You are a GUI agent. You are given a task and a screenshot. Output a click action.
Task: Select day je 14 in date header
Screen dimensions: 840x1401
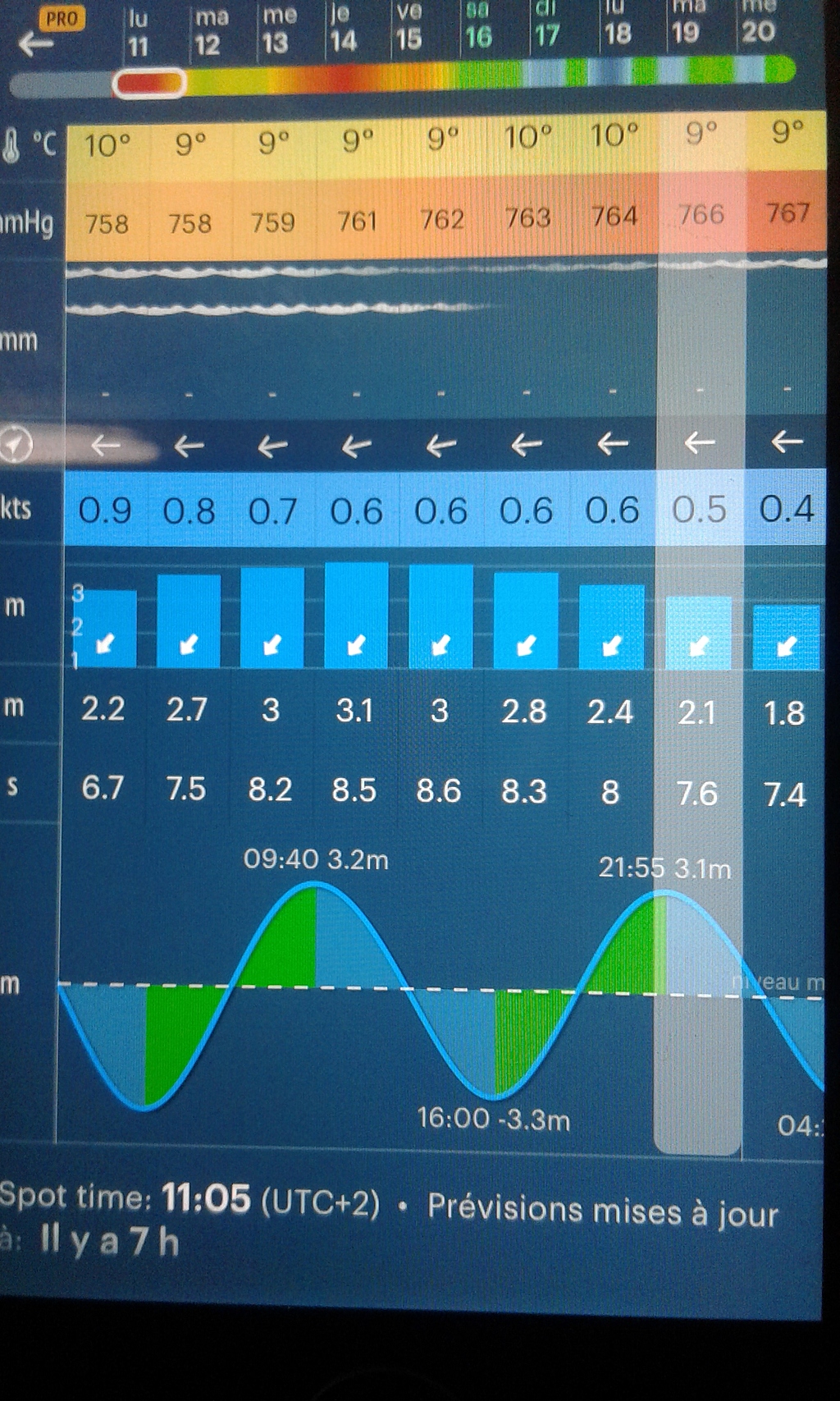click(342, 30)
